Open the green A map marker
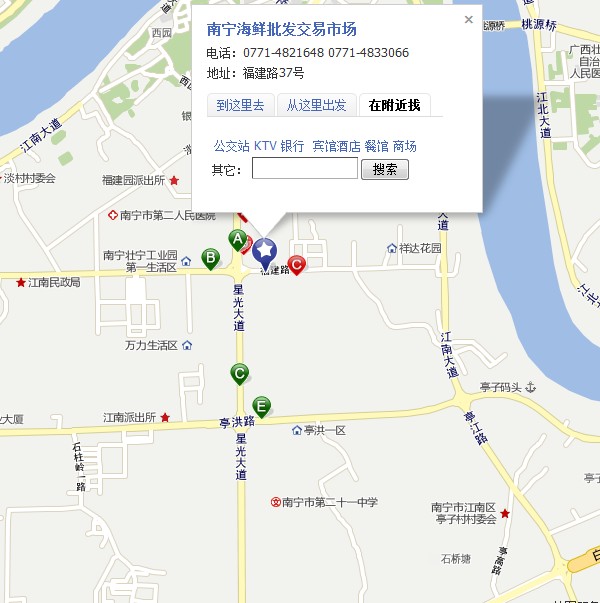This screenshot has height=603, width=600. point(237,239)
